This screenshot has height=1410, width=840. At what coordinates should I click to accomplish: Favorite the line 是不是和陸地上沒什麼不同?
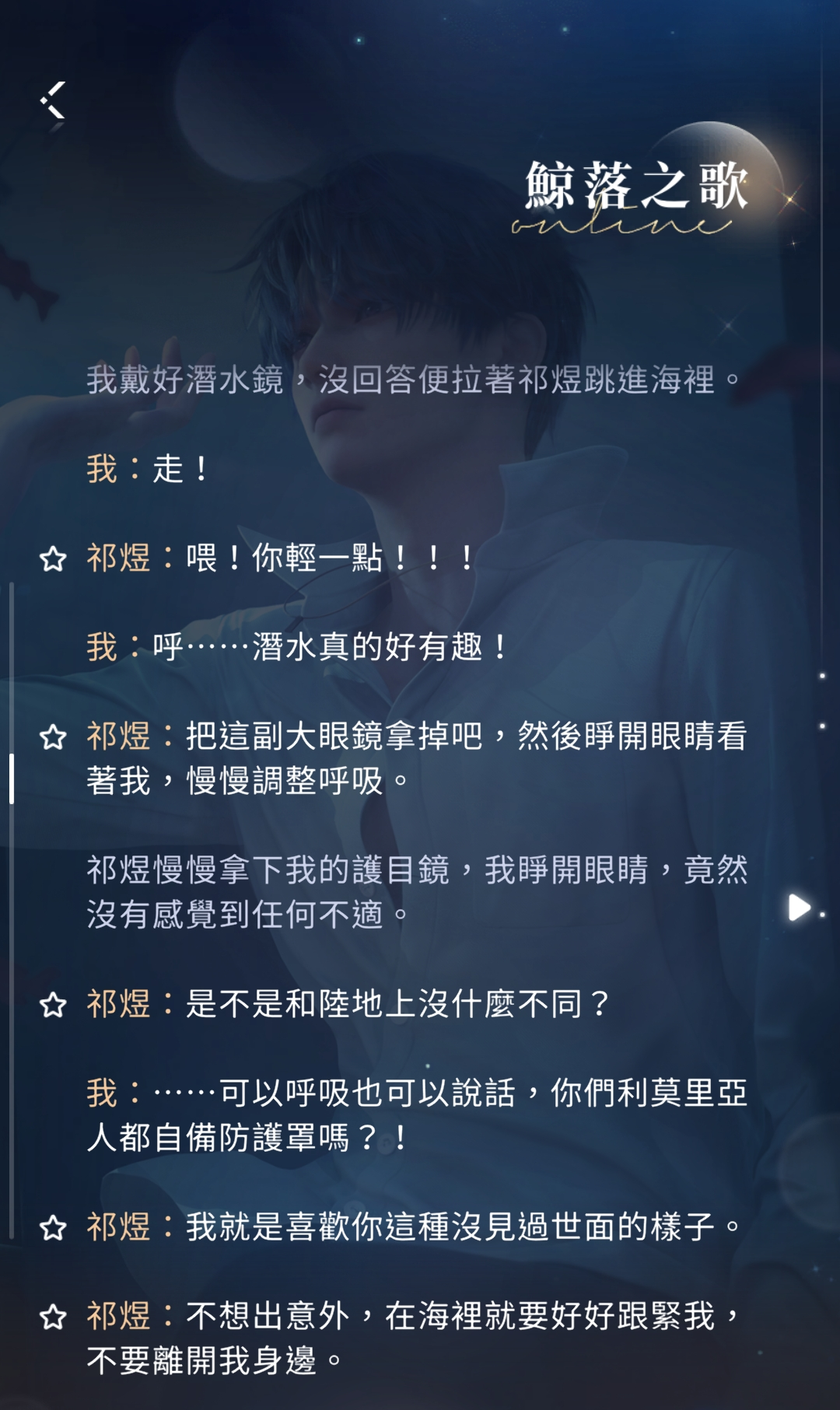click(x=53, y=1005)
